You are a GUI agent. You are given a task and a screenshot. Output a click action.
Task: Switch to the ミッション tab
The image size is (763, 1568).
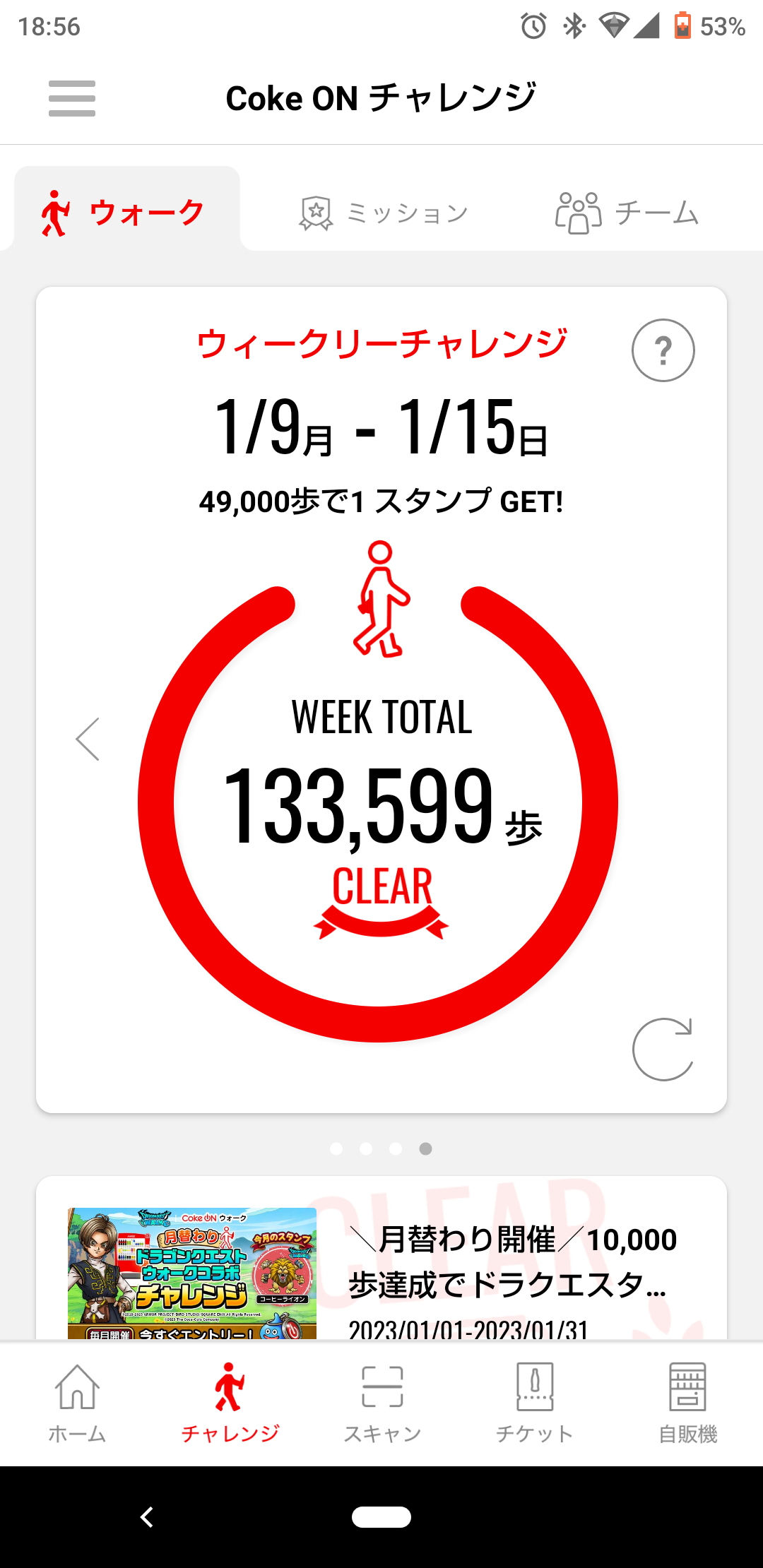(384, 213)
